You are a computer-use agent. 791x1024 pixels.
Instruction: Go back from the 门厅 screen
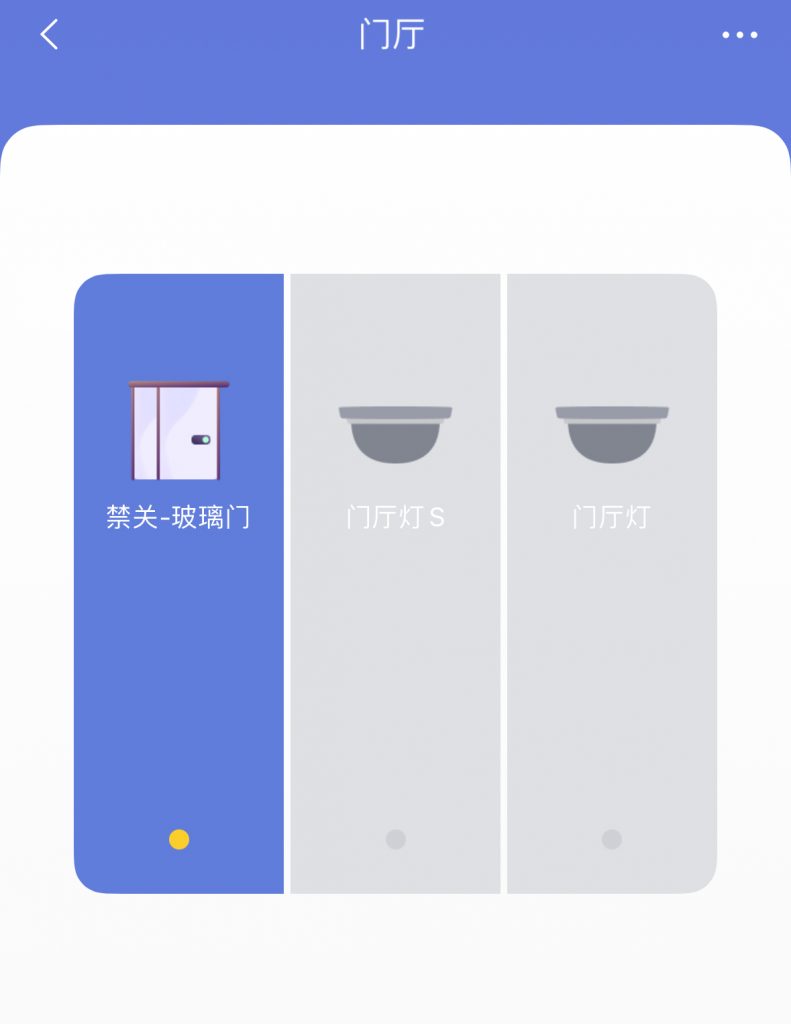49,35
